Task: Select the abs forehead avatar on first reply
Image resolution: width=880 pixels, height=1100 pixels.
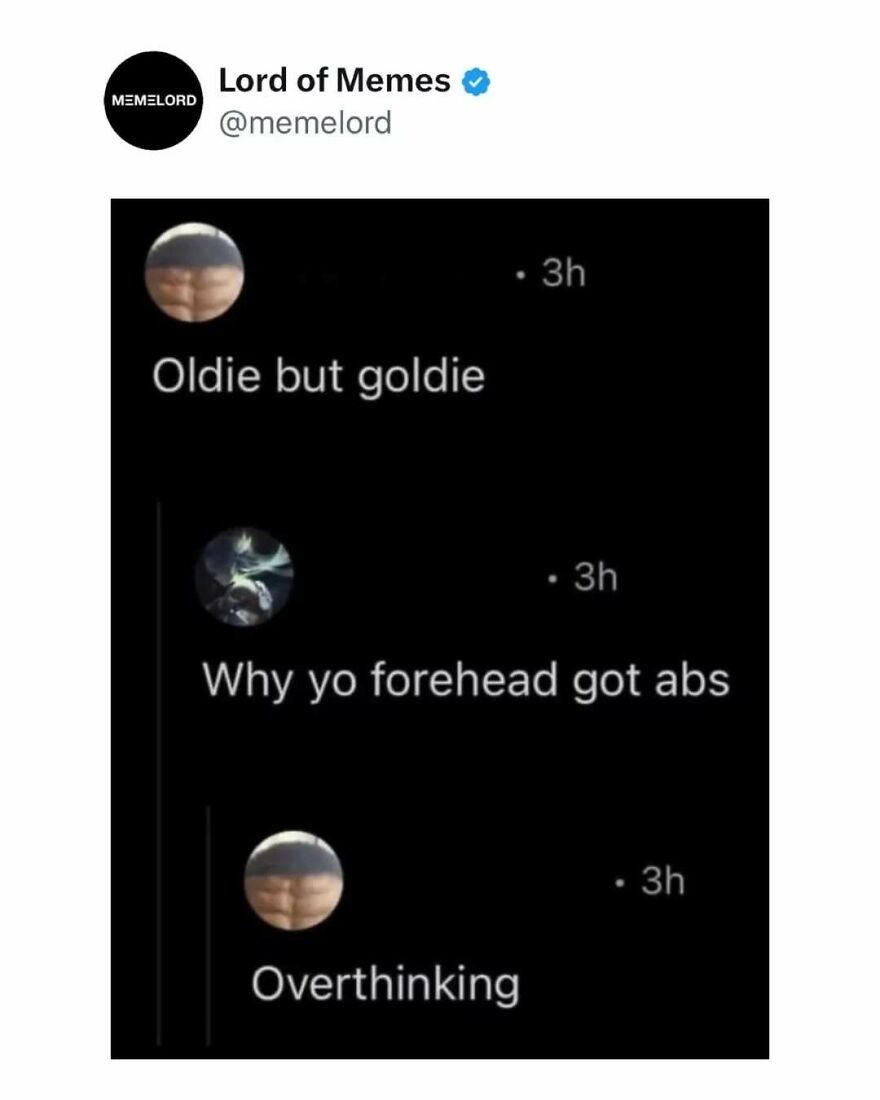Action: [x=197, y=274]
